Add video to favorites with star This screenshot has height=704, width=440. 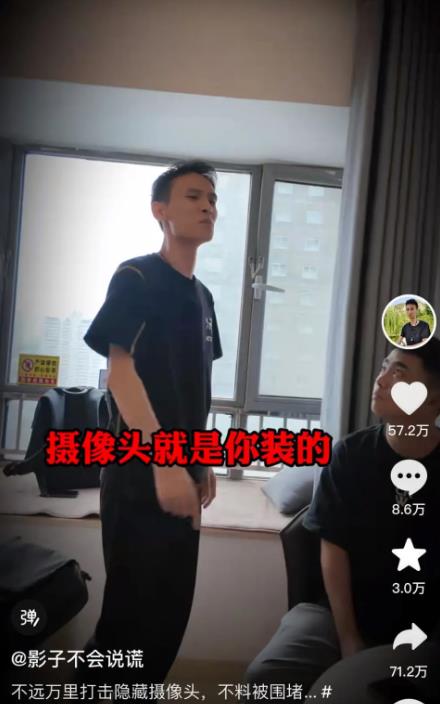(x=409, y=555)
